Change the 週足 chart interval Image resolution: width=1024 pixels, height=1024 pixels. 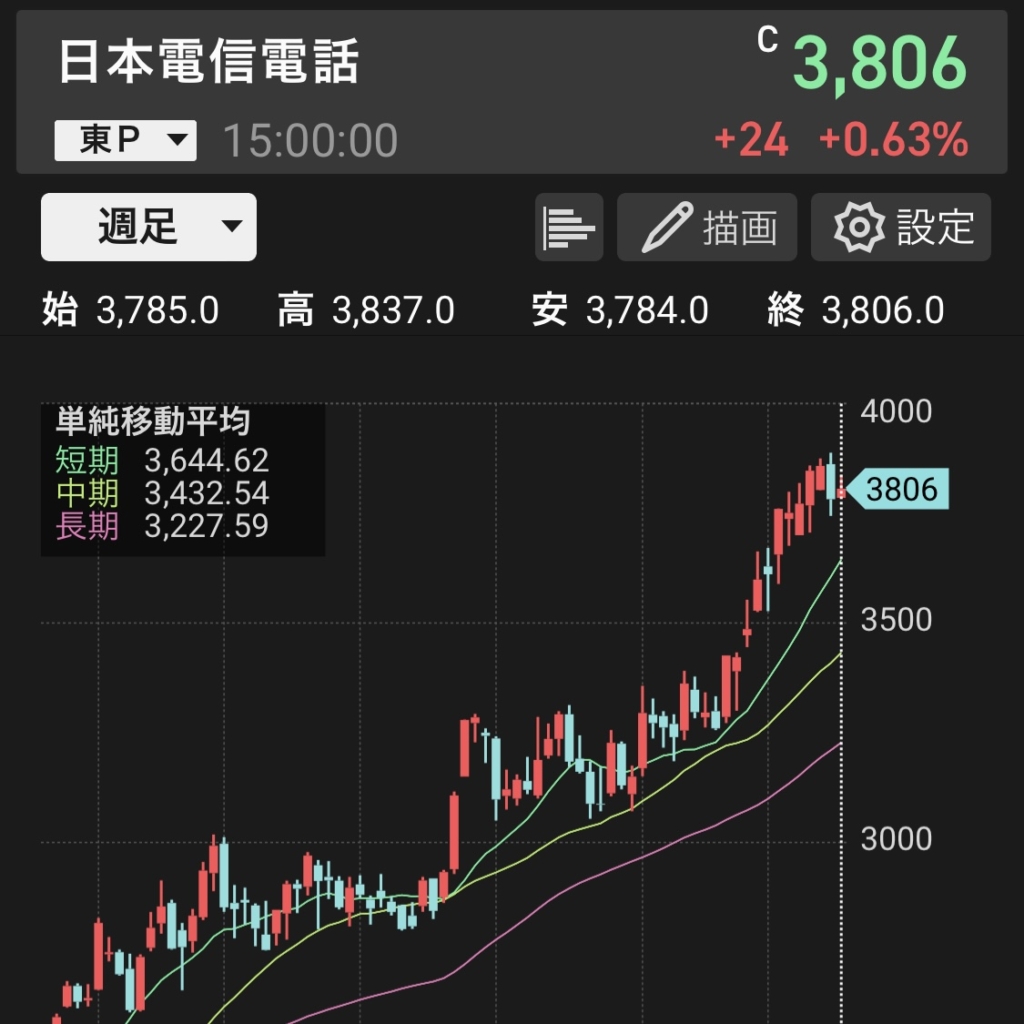click(x=148, y=227)
